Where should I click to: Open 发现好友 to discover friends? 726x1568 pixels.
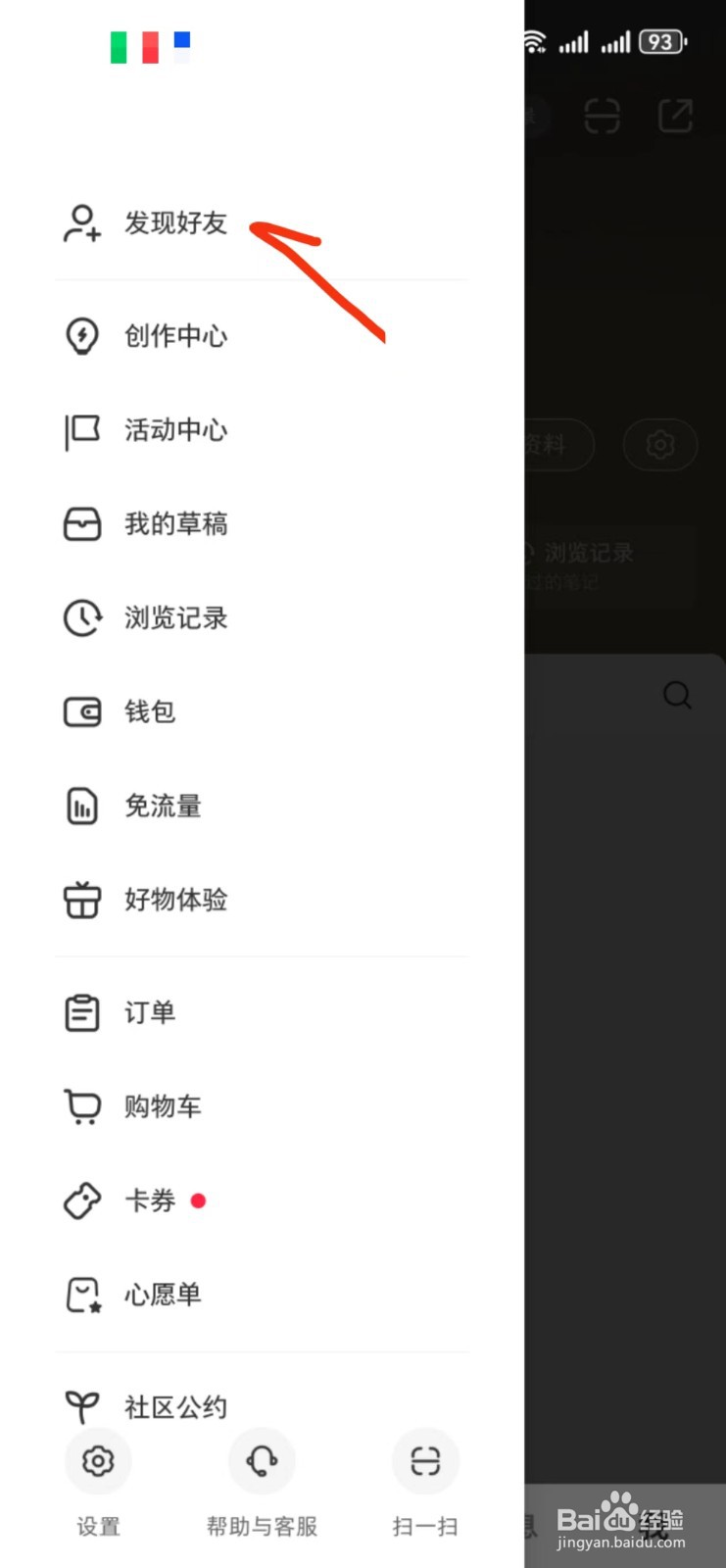tap(176, 223)
